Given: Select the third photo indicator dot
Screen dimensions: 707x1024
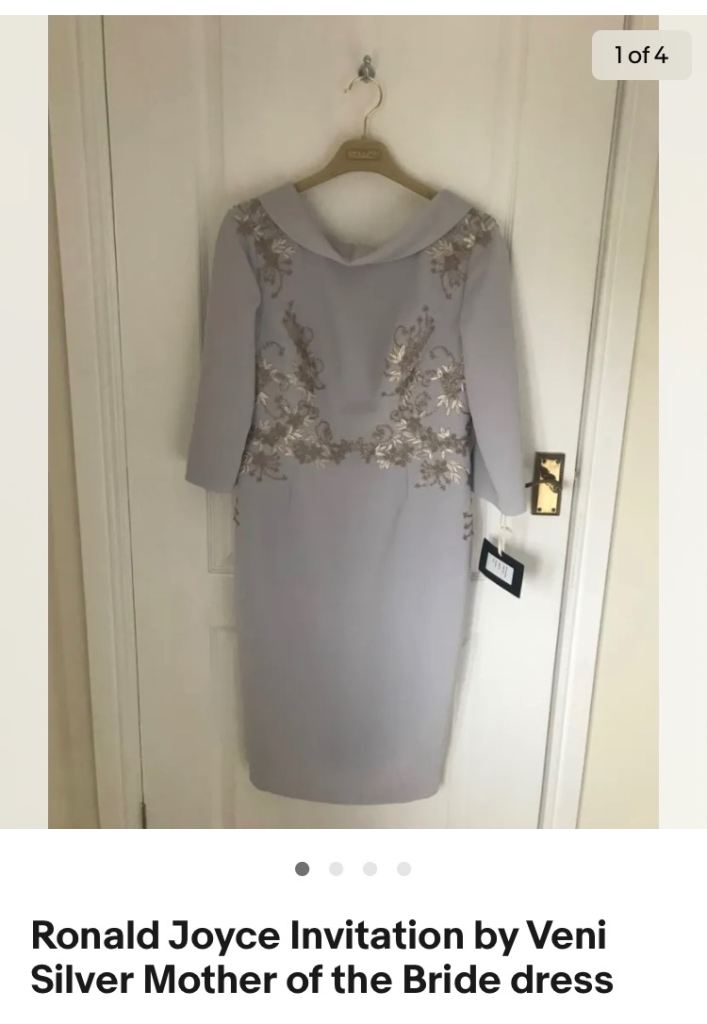Looking at the screenshot, I should pos(370,869).
